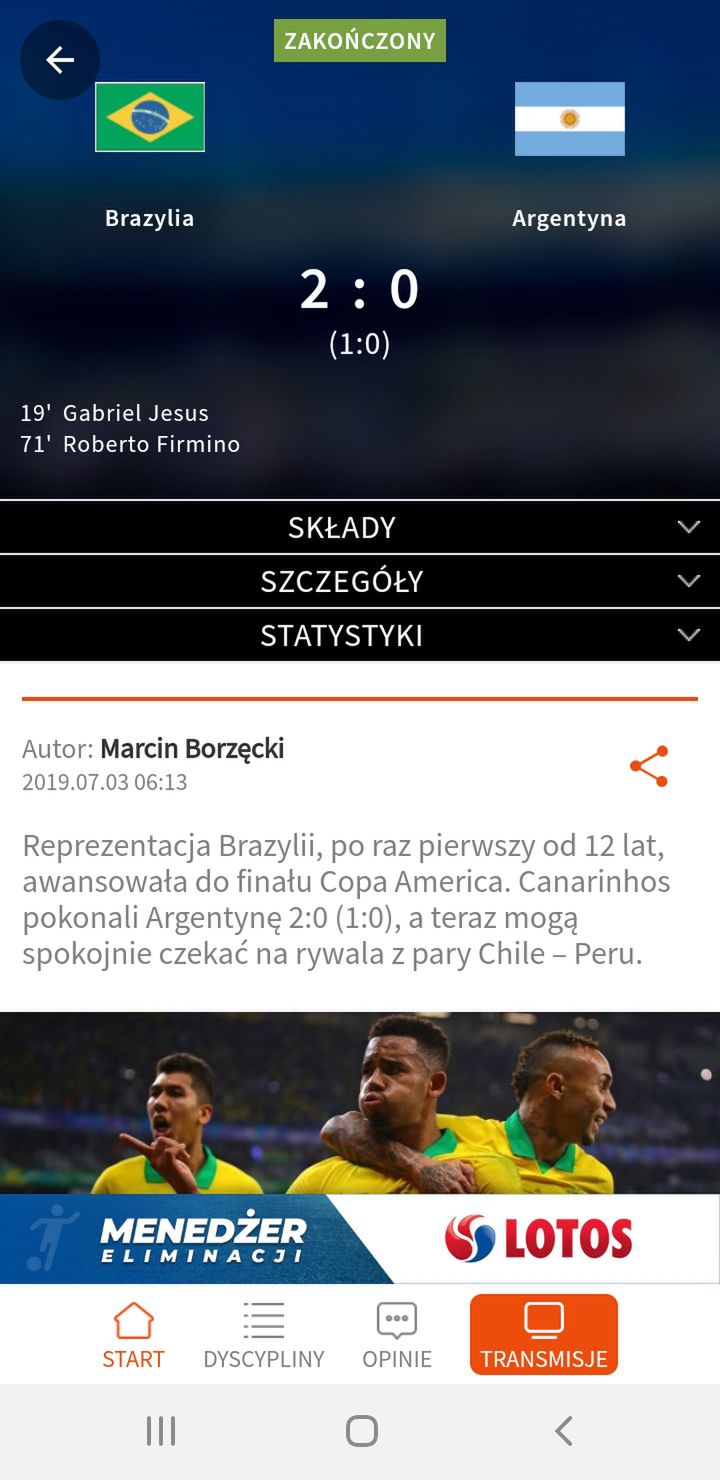Open the TRANSMISJE tab
The width and height of the screenshot is (720, 1480).
(544, 1335)
